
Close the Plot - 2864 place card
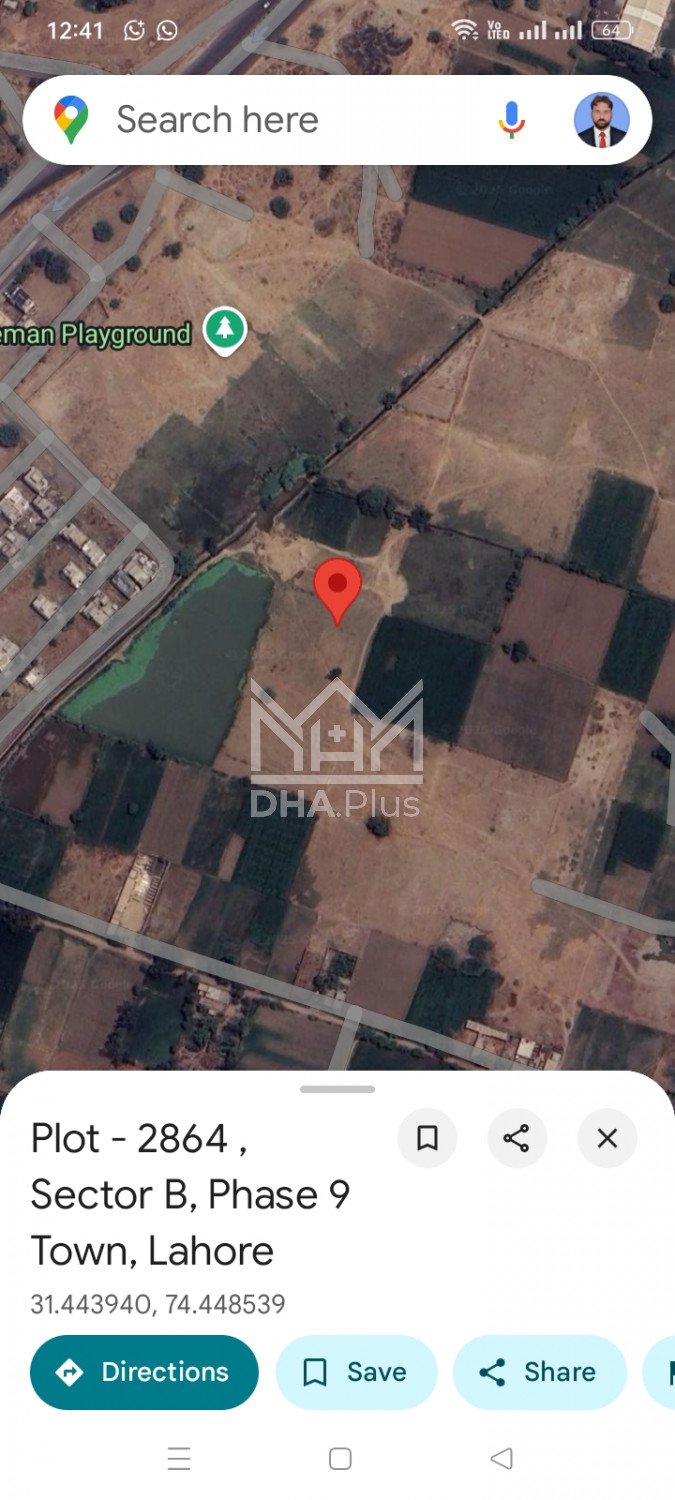click(607, 1138)
